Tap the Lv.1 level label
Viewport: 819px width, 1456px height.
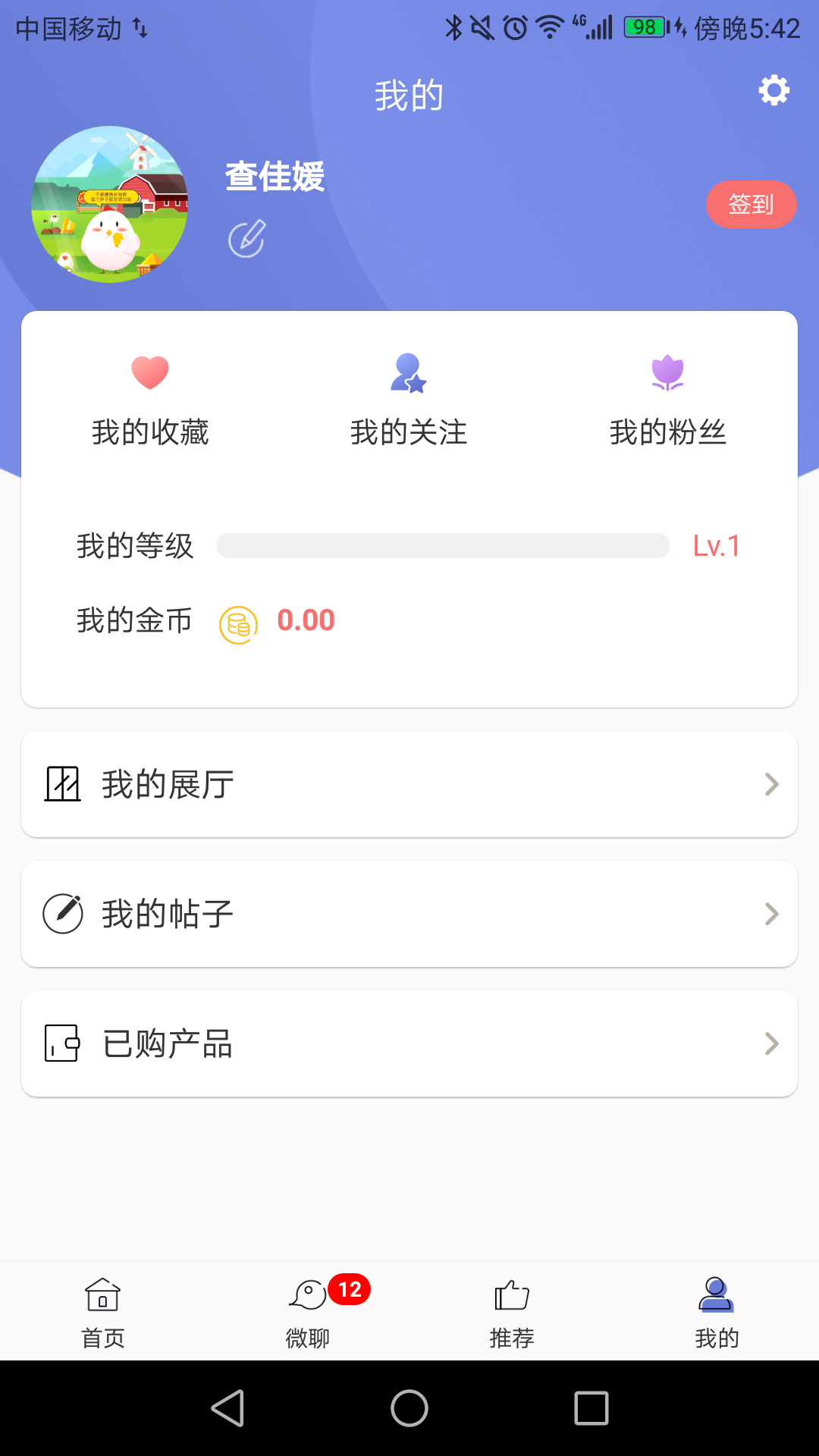coord(716,544)
